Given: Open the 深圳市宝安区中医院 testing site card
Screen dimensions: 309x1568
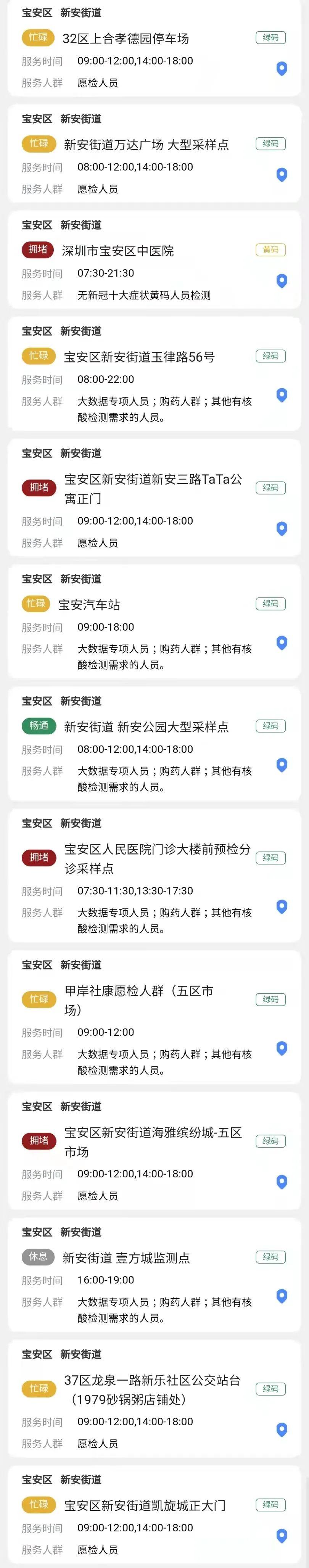Looking at the screenshot, I should (x=118, y=251).
